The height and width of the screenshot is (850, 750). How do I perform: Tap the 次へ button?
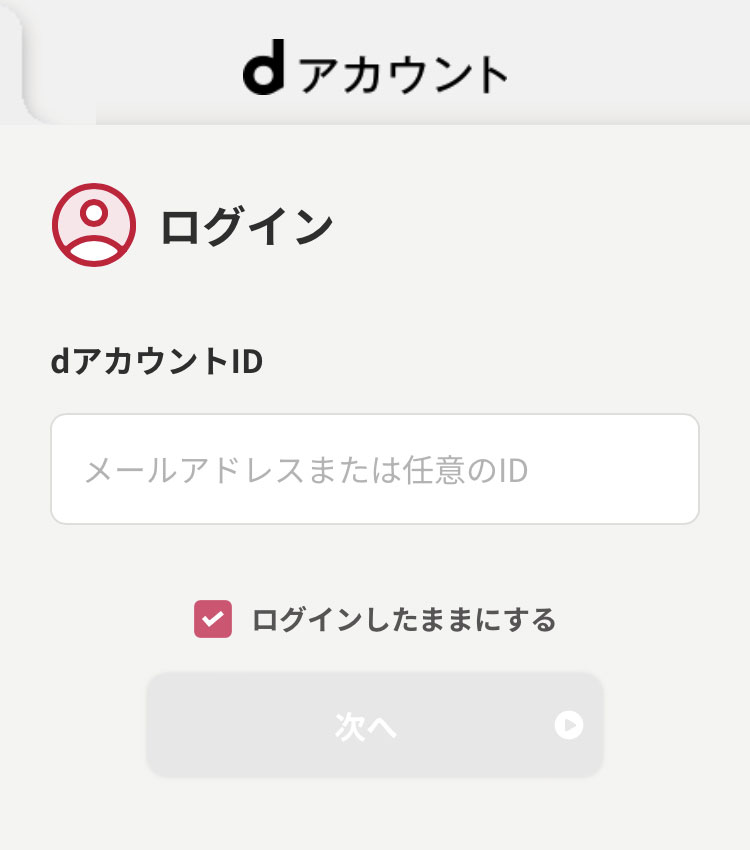(374, 725)
